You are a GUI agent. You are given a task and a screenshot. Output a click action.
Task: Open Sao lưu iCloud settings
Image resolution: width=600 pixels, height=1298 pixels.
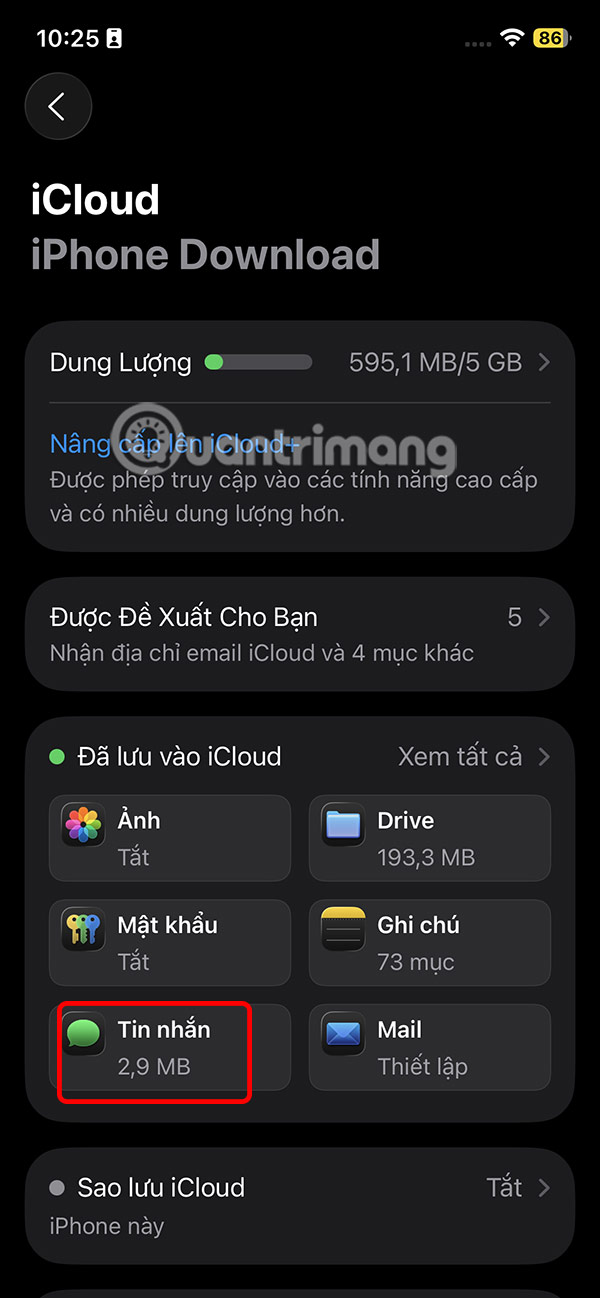[300, 1205]
